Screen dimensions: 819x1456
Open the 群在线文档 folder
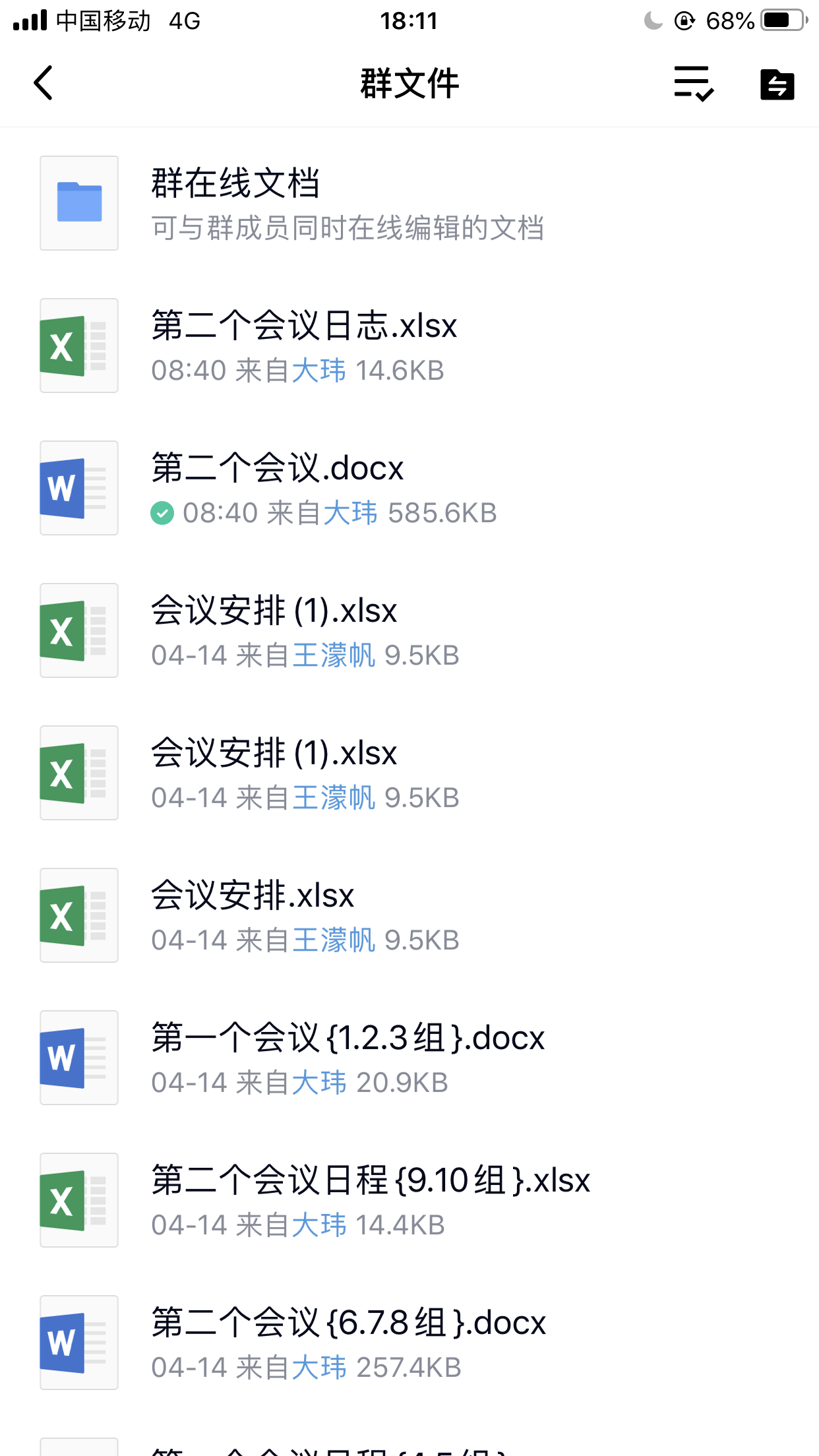pyautogui.click(x=409, y=203)
